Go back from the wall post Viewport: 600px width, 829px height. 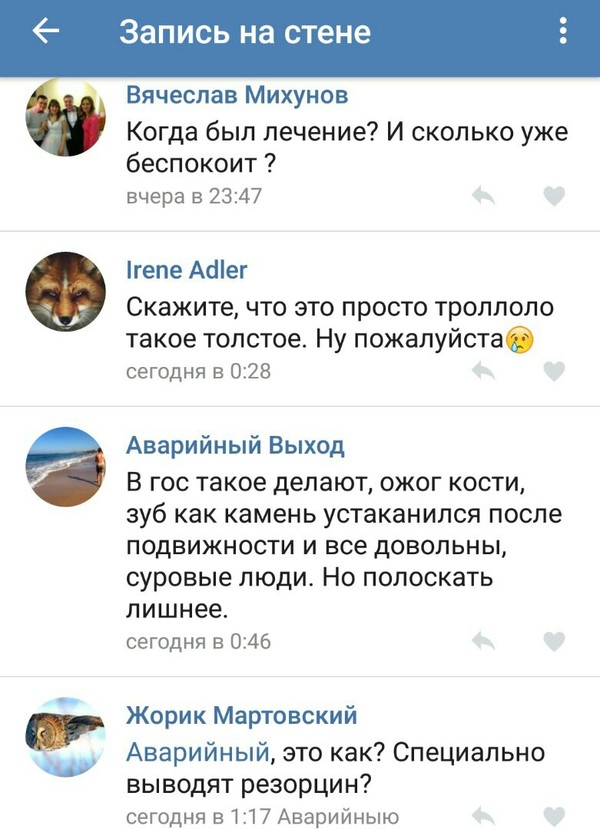[46, 32]
